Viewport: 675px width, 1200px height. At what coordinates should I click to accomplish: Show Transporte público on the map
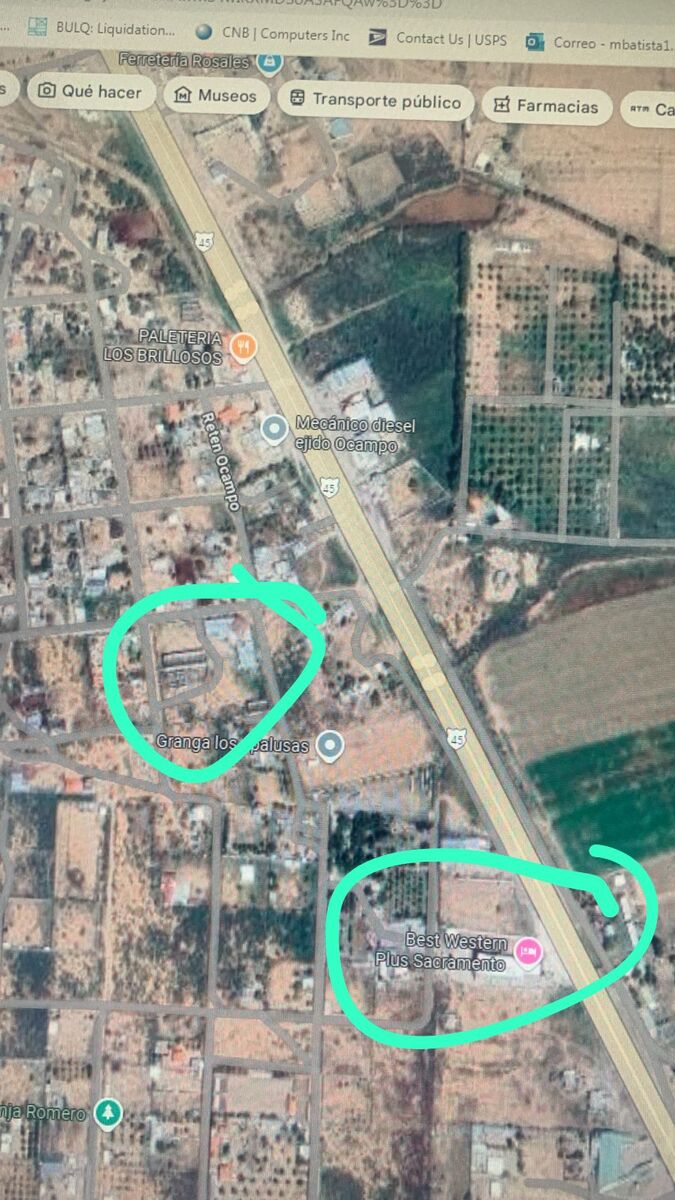coord(375,101)
